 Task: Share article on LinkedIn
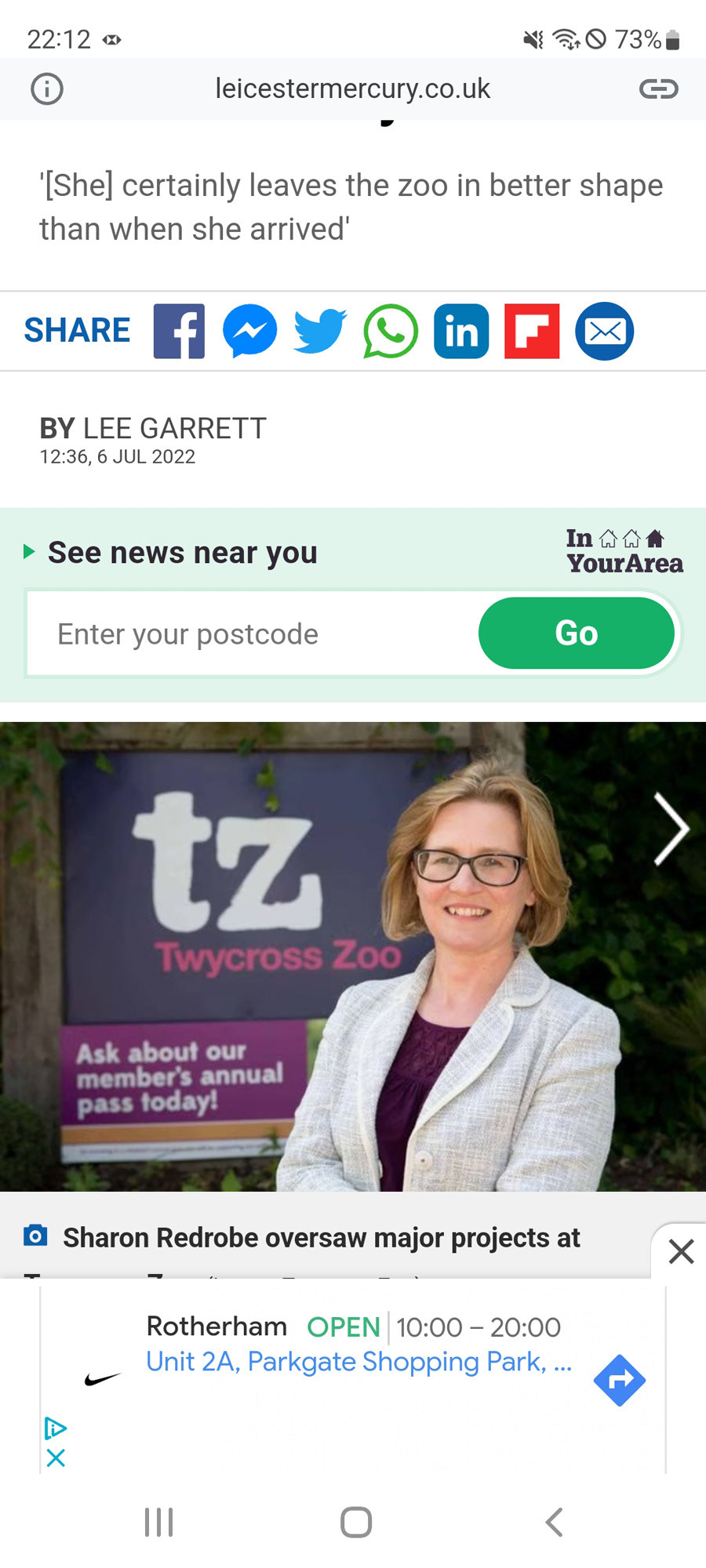click(461, 331)
